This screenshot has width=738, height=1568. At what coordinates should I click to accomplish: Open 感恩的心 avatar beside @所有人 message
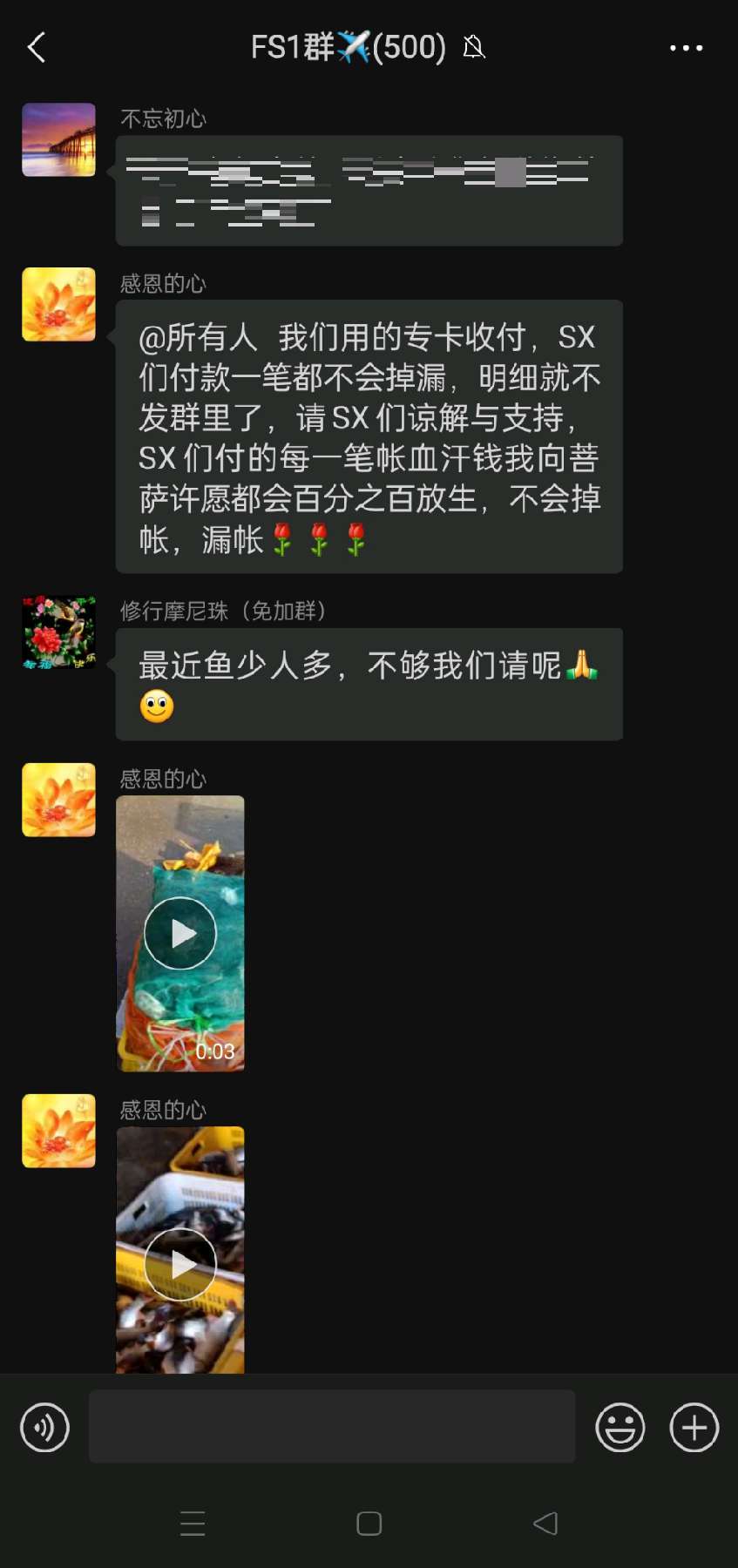click(x=58, y=304)
